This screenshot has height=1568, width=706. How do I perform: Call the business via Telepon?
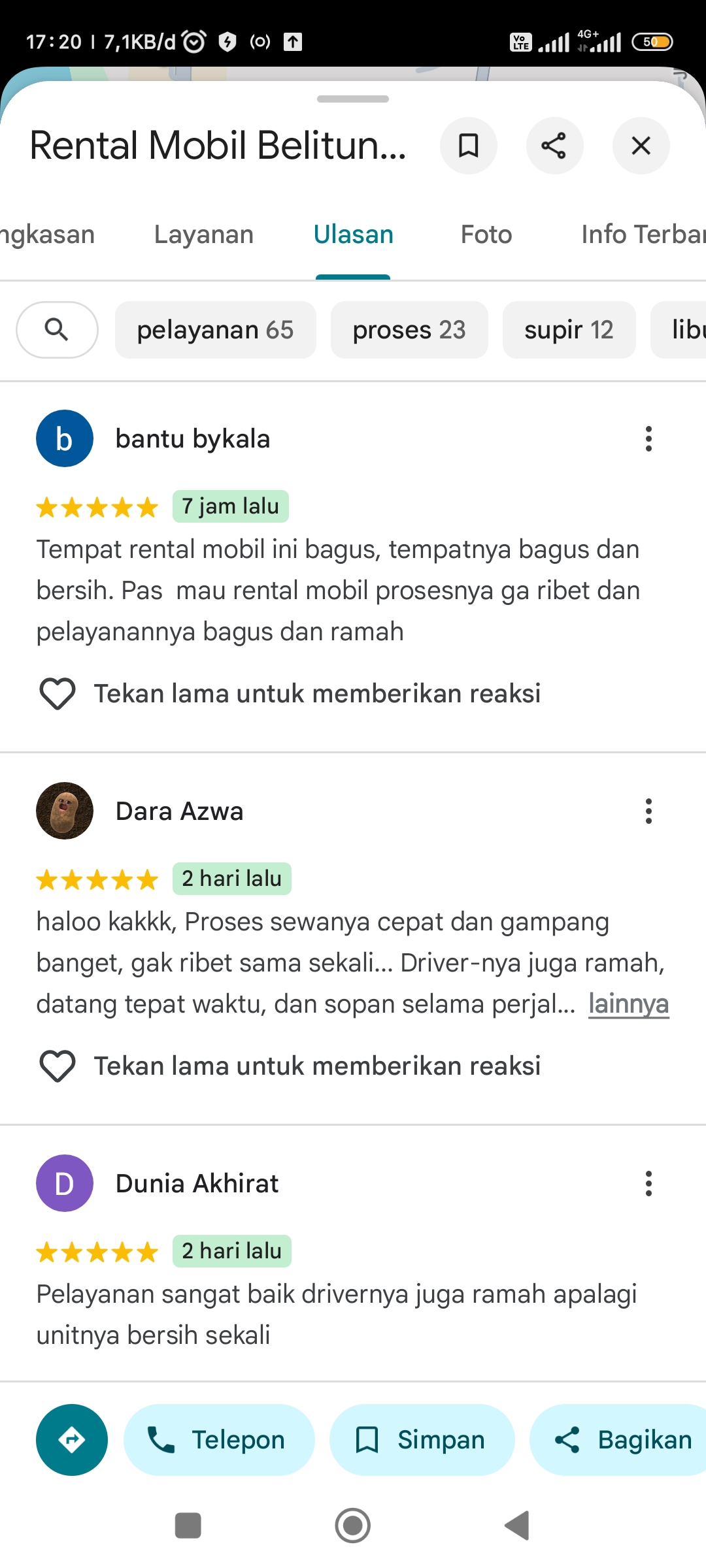click(x=219, y=1440)
